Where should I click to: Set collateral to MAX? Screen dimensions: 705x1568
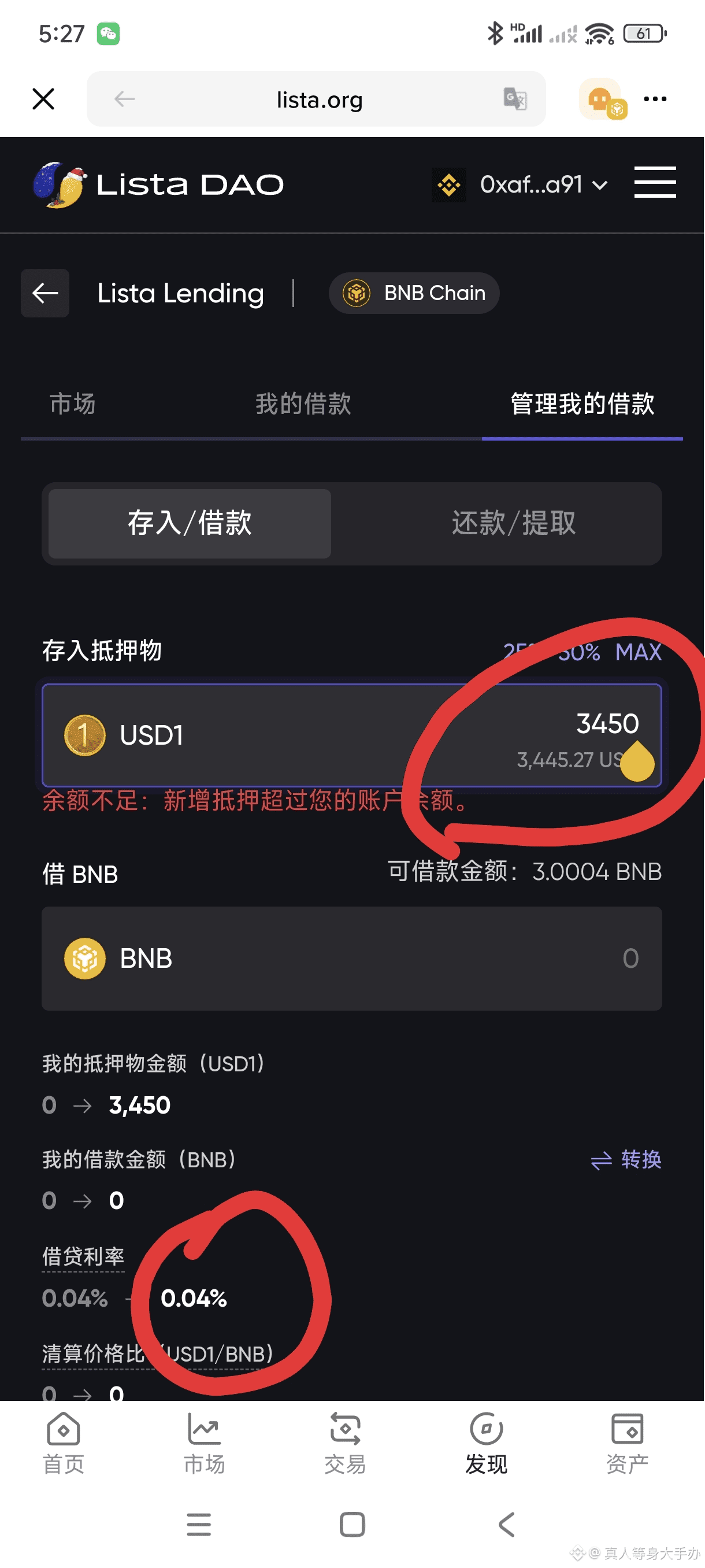[637, 652]
